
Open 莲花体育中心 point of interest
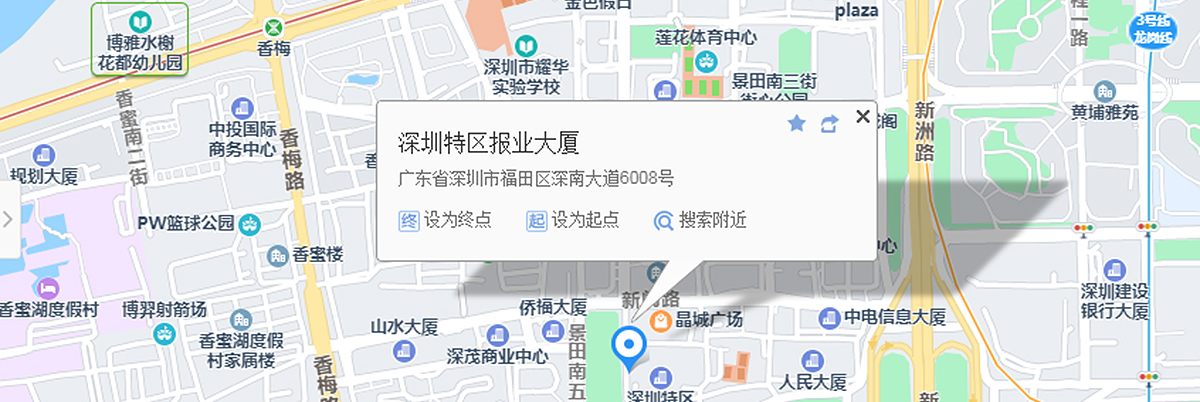(x=704, y=38)
